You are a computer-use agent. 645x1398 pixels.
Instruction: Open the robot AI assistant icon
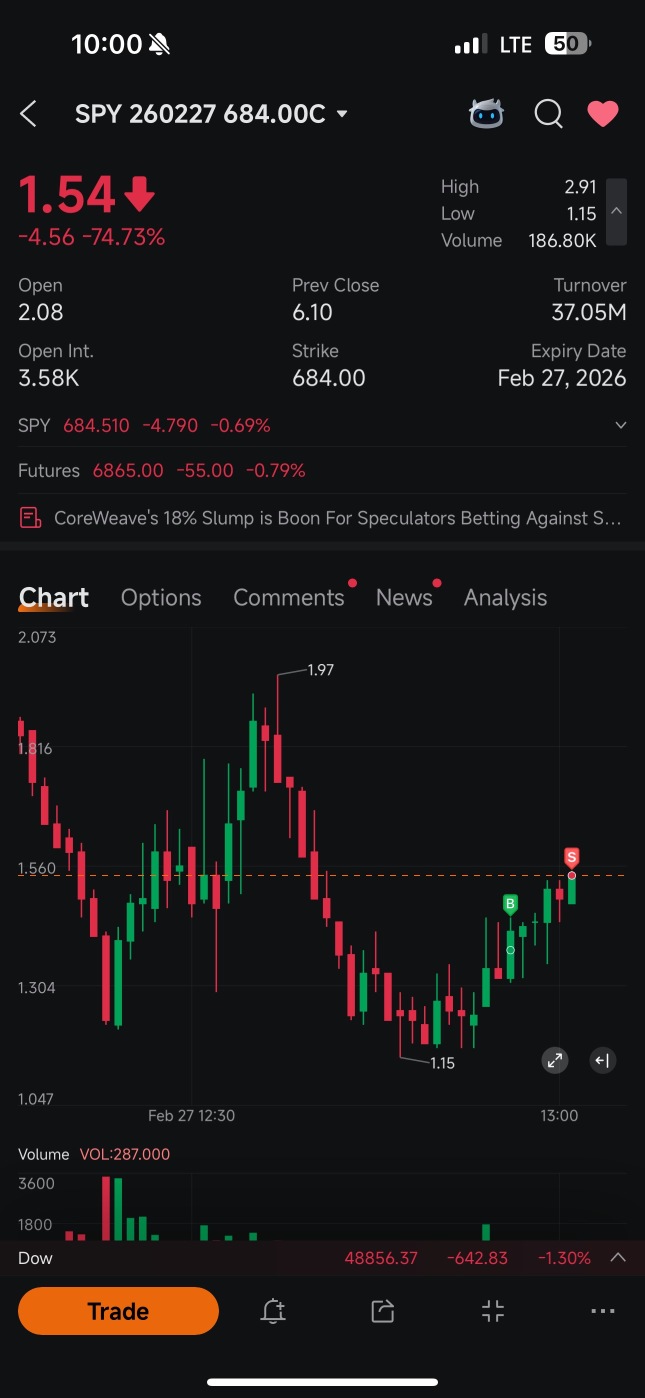[x=487, y=114]
